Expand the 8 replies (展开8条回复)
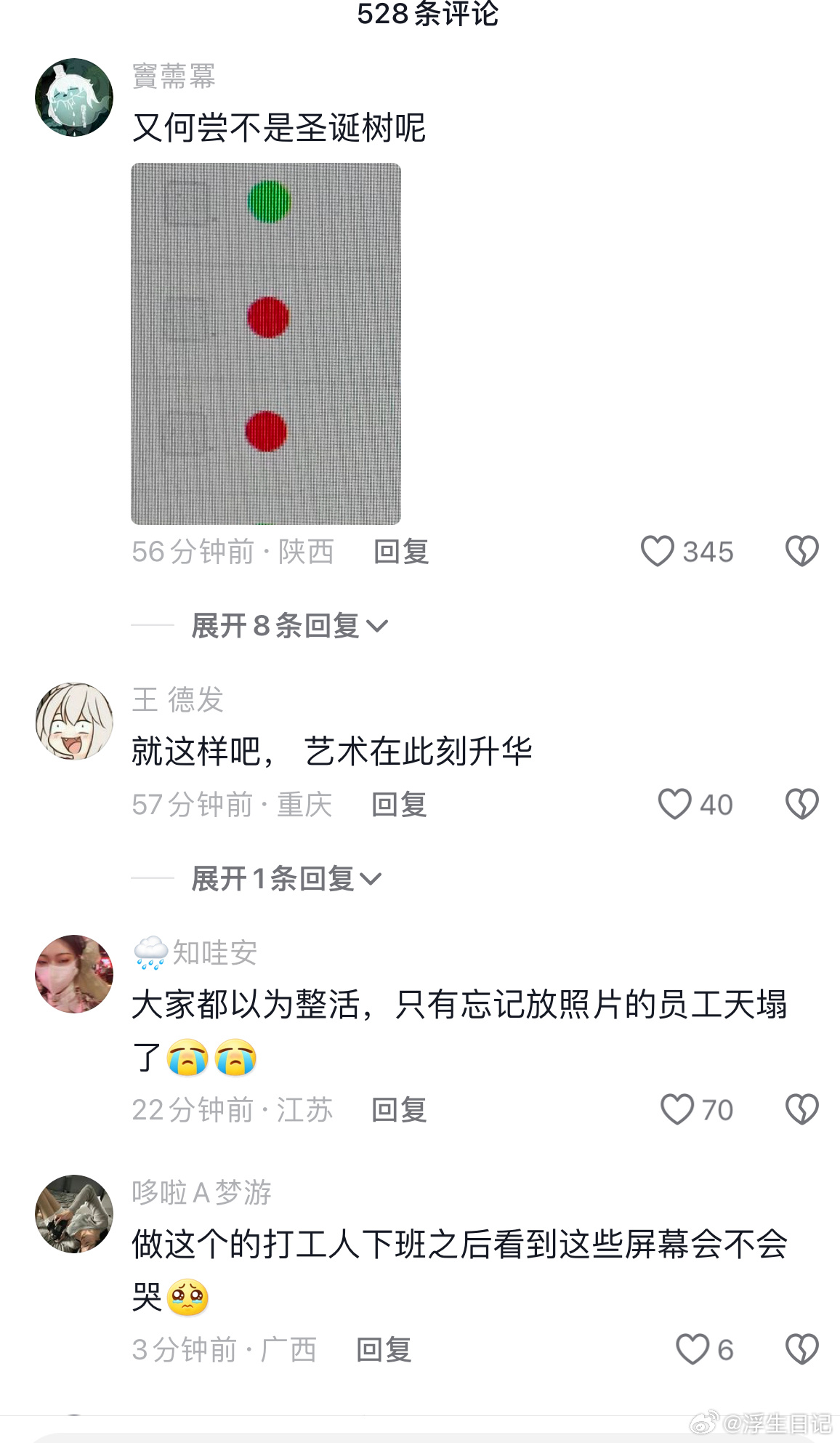The width and height of the screenshot is (840, 1443). point(289,625)
